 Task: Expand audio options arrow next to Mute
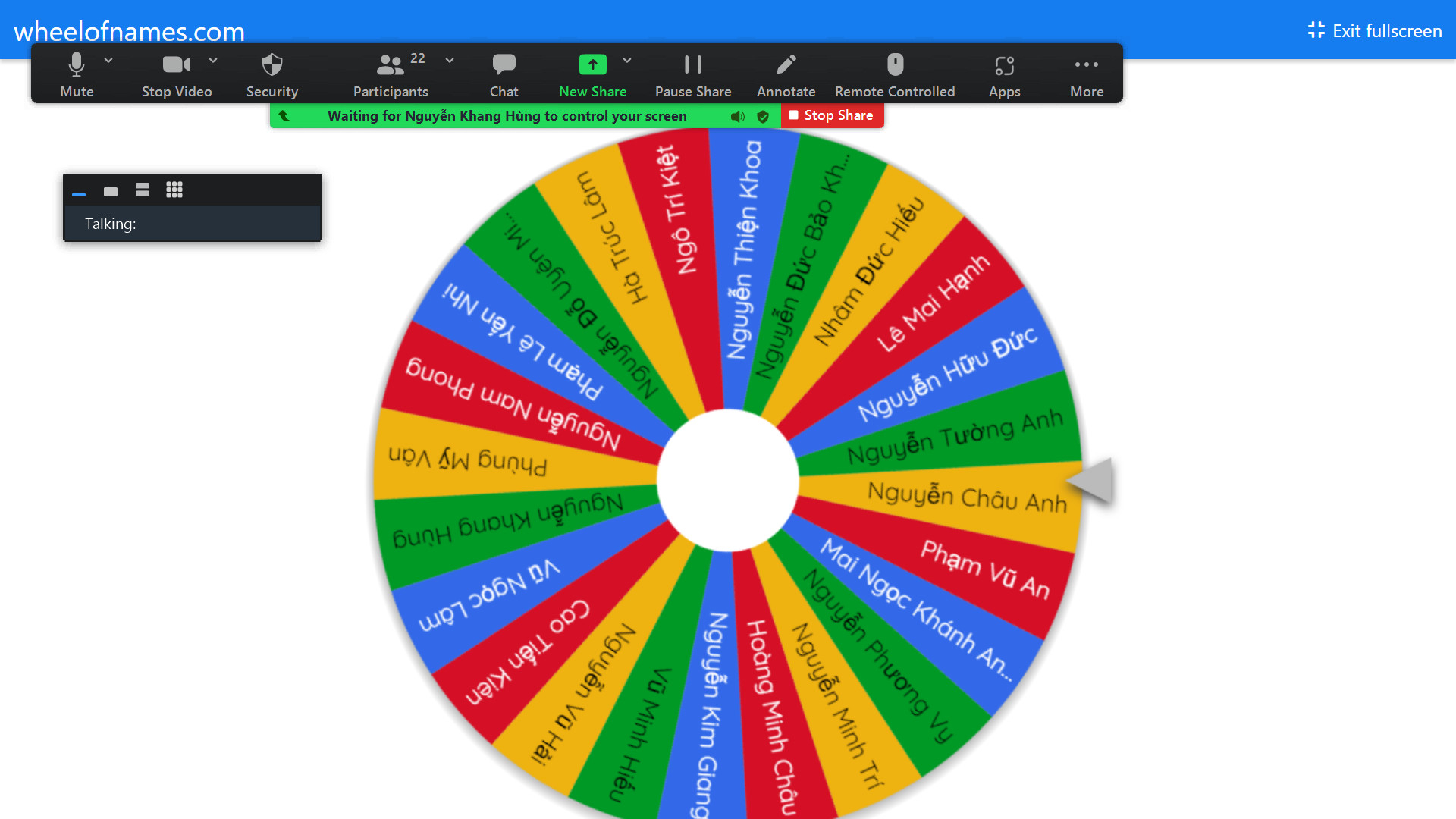pyautogui.click(x=108, y=61)
